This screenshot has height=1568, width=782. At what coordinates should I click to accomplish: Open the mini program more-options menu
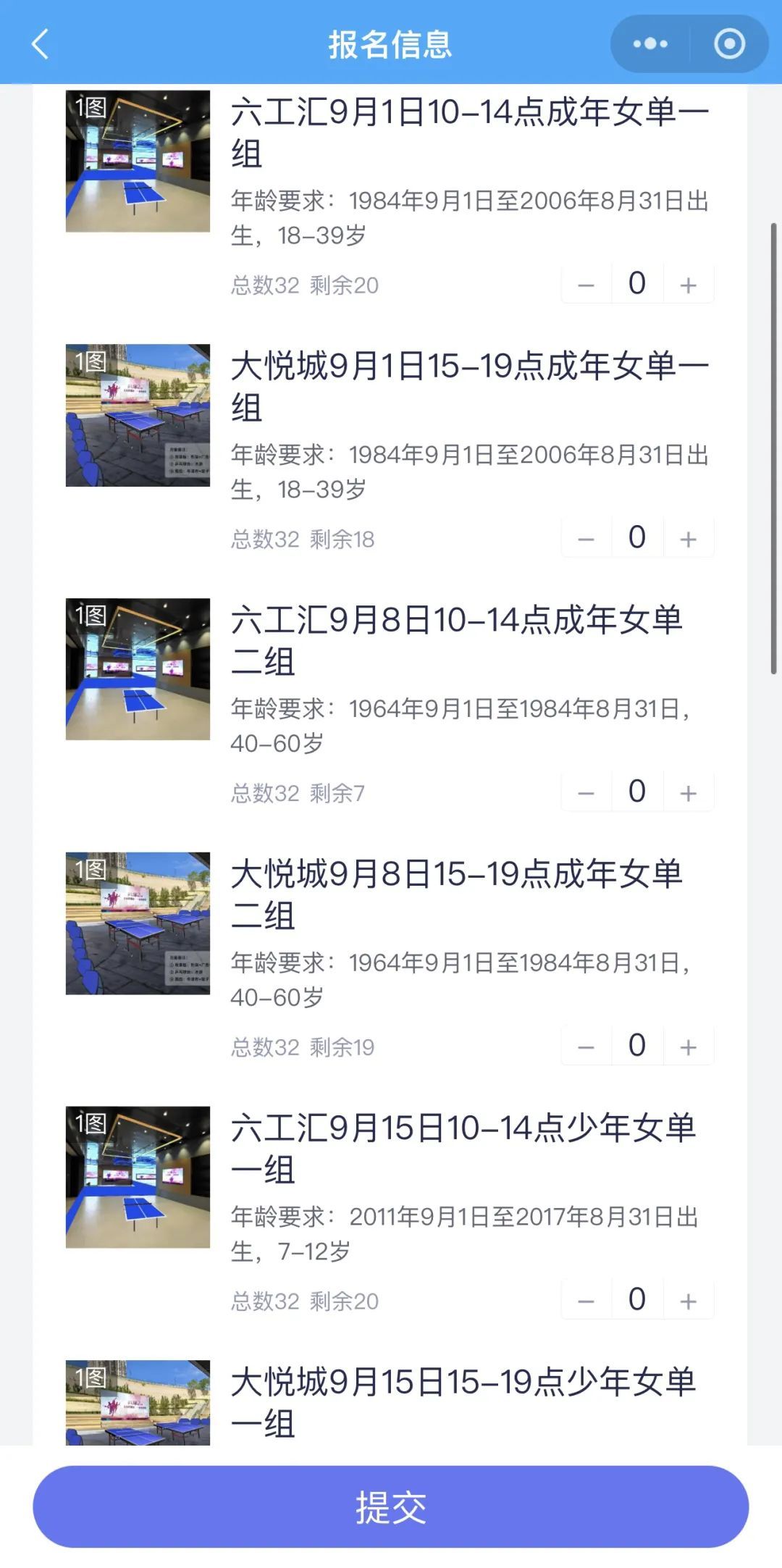pyautogui.click(x=650, y=44)
